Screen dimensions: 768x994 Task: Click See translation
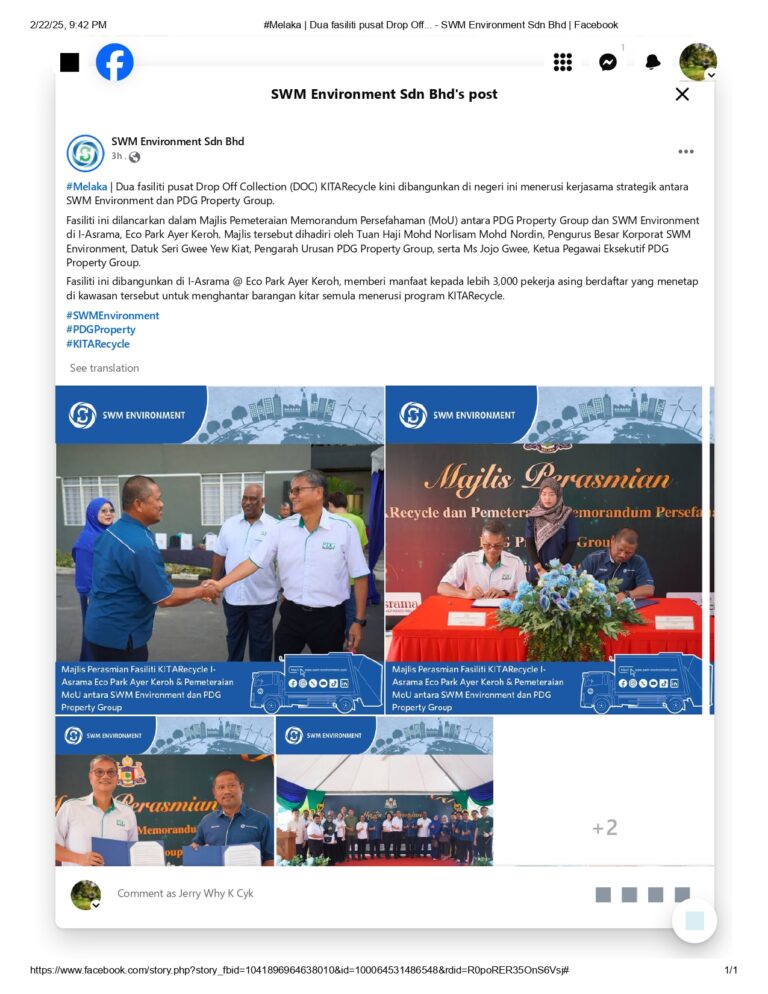click(x=104, y=368)
